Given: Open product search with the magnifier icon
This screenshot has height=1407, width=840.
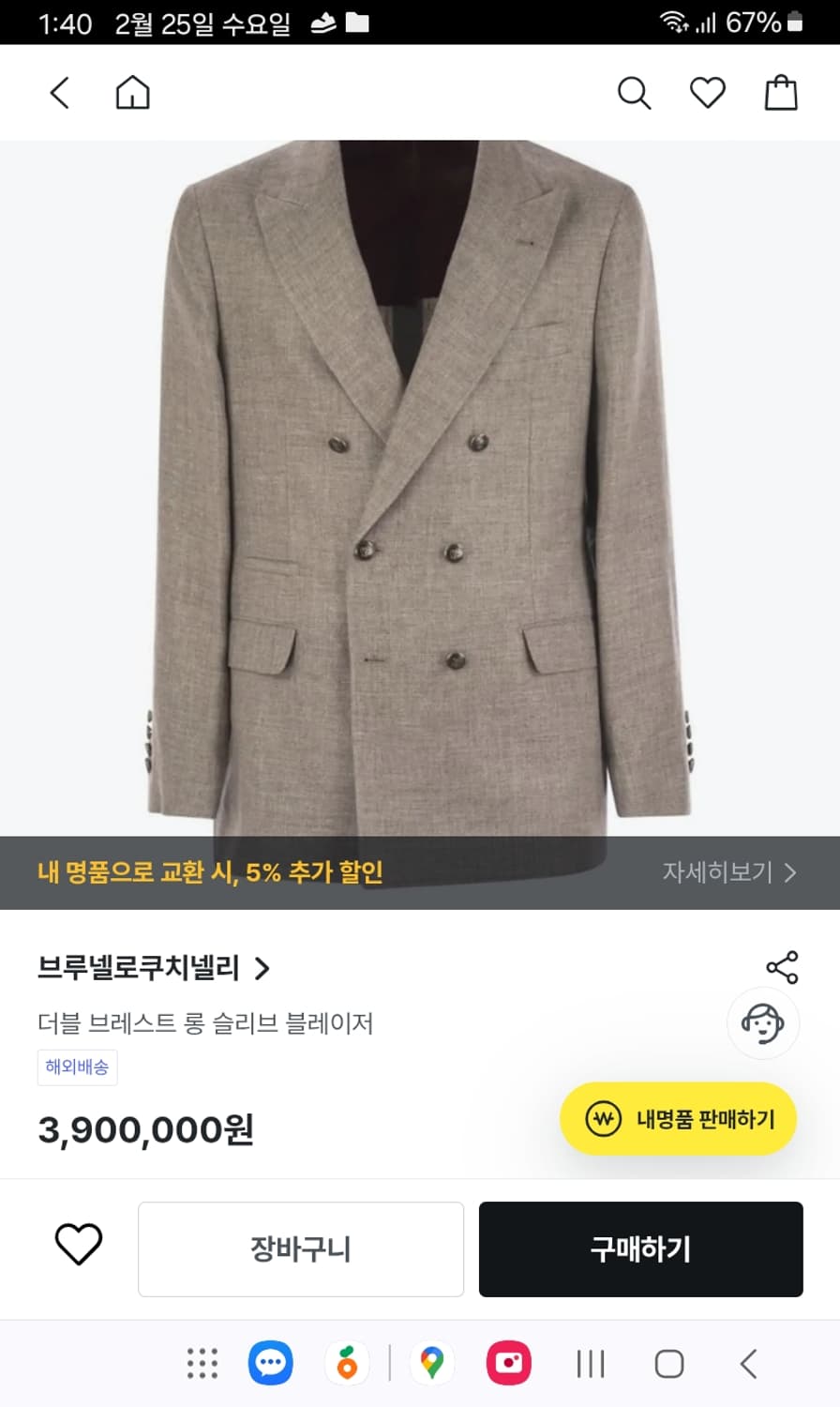Looking at the screenshot, I should point(634,92).
